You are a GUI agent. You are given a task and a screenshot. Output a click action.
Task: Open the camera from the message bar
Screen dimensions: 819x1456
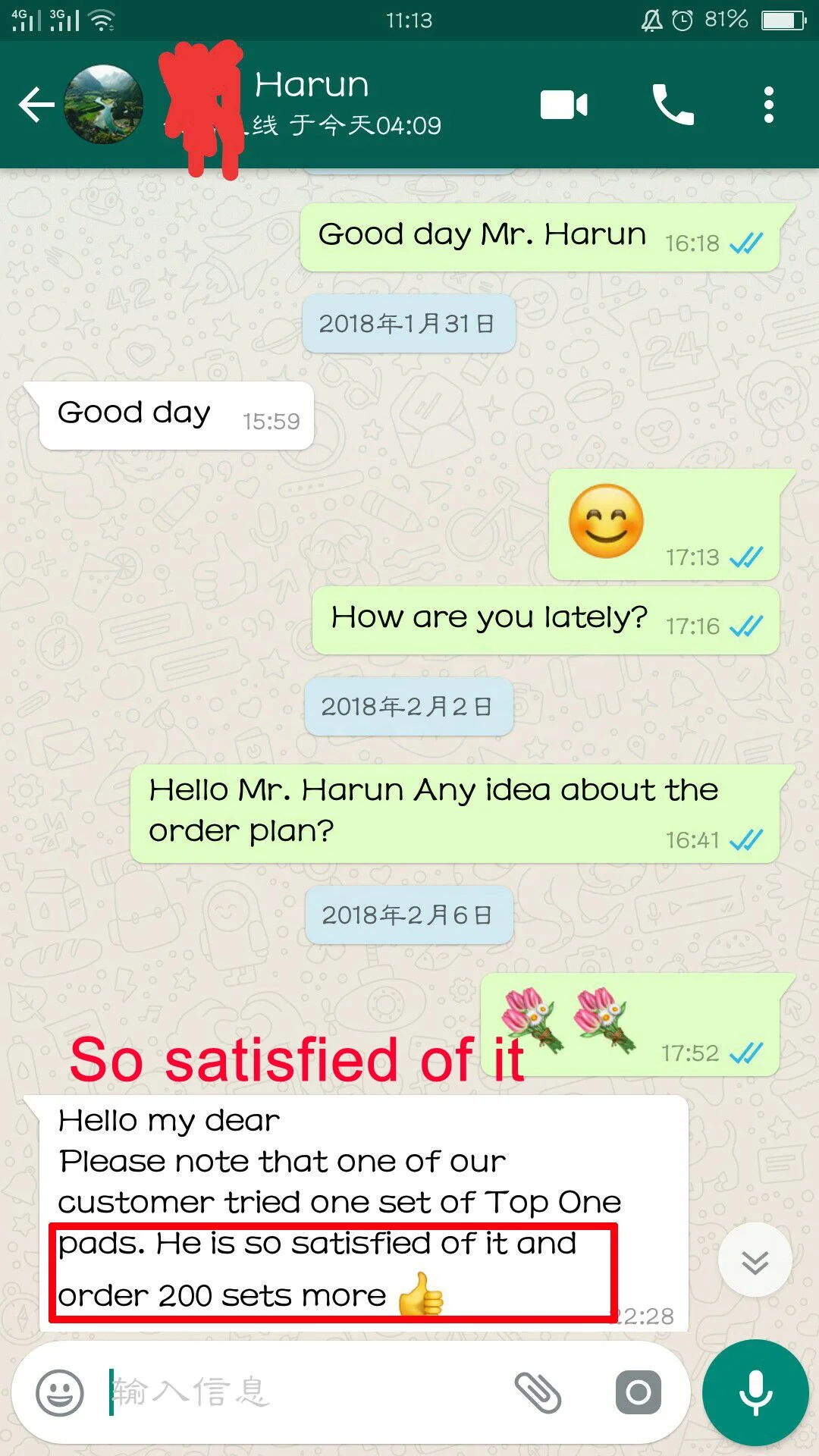pyautogui.click(x=639, y=1392)
